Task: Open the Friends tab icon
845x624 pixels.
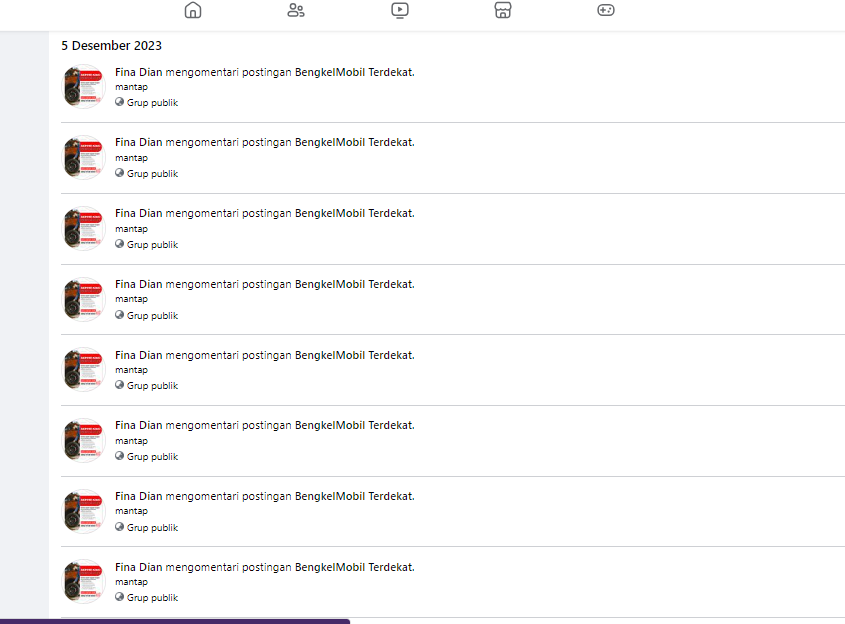Action: [296, 10]
